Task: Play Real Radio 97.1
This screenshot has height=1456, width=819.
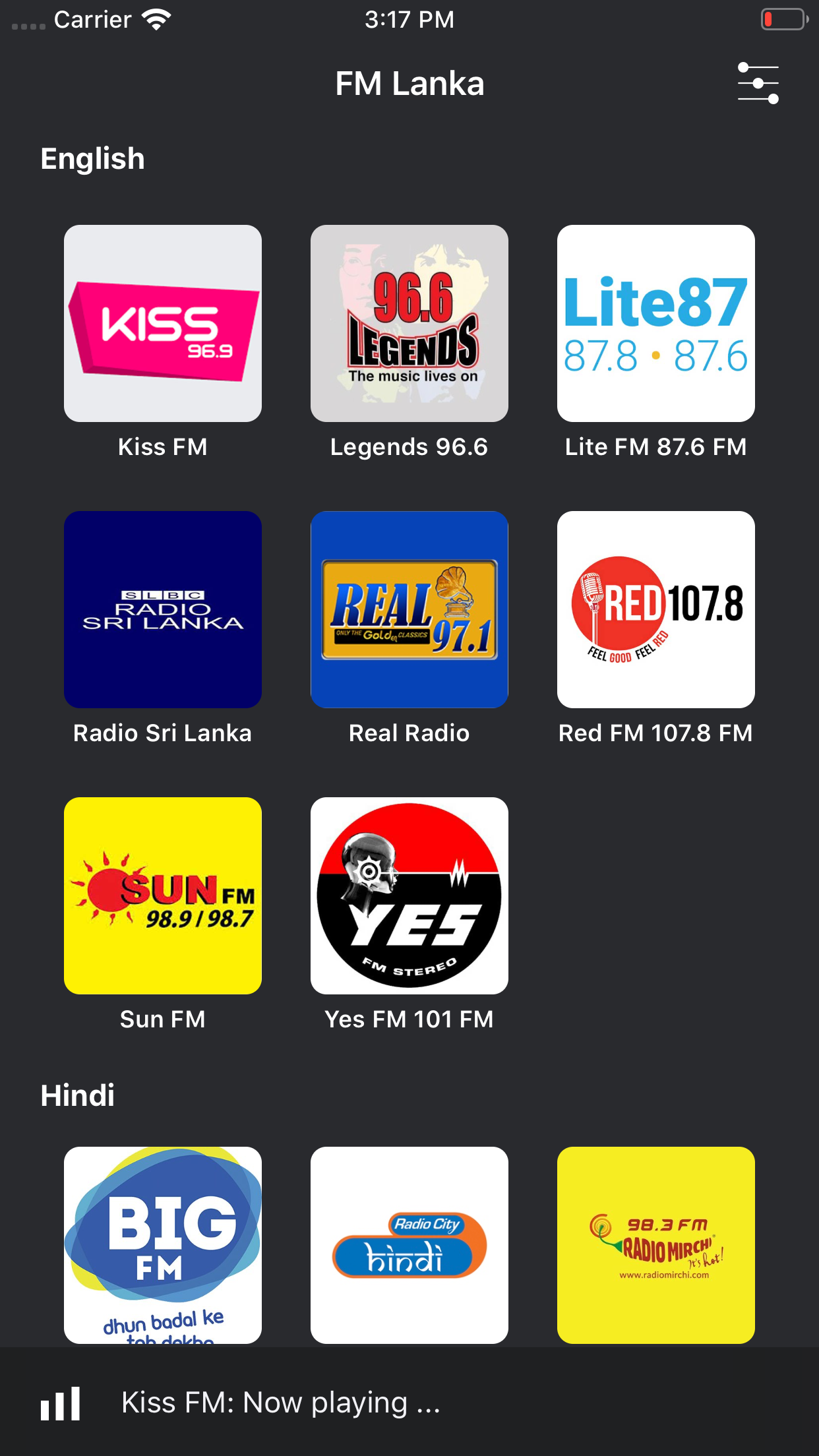Action: pyautogui.click(x=409, y=610)
